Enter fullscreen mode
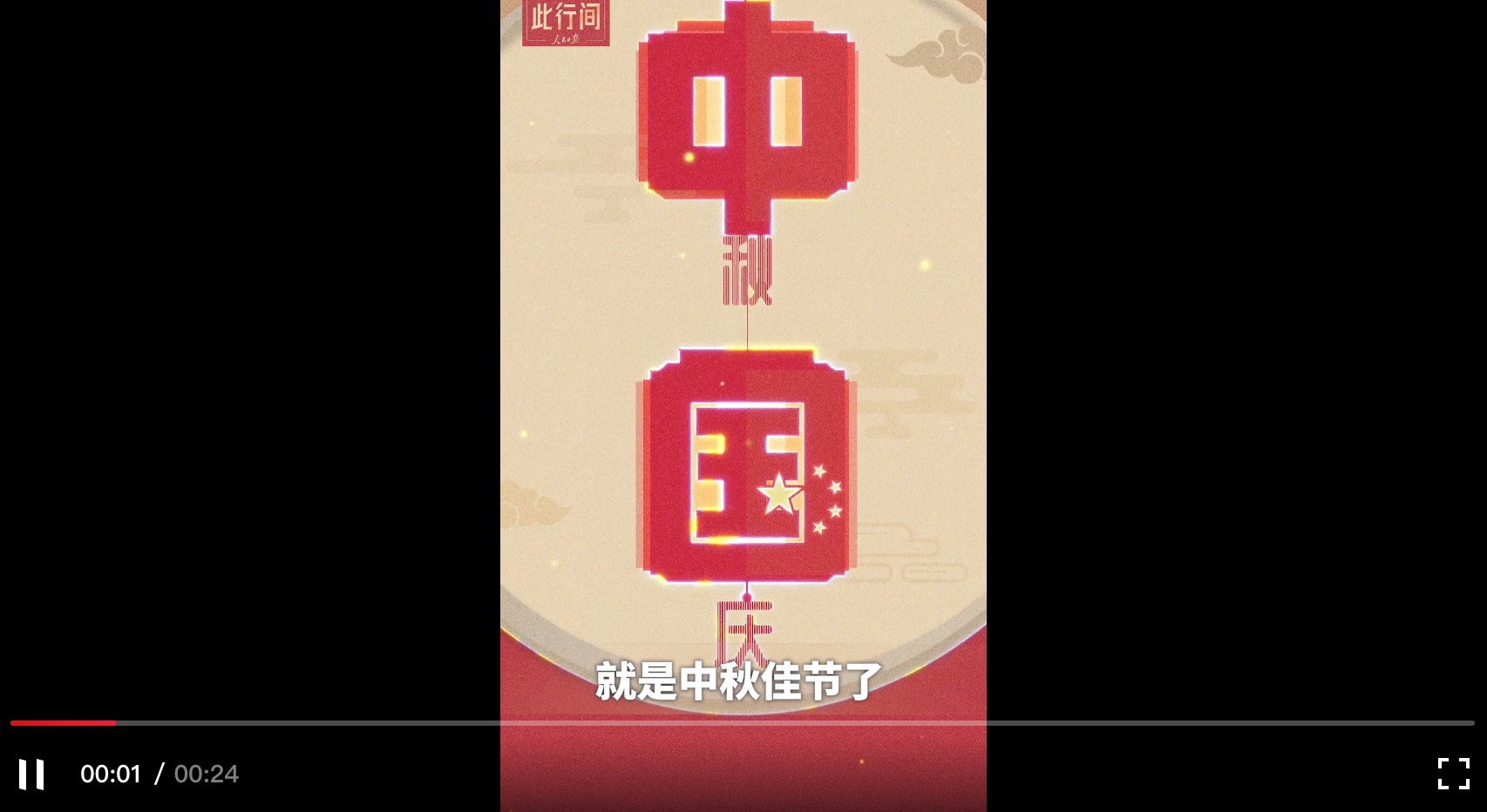Image resolution: width=1487 pixels, height=812 pixels. (1453, 774)
